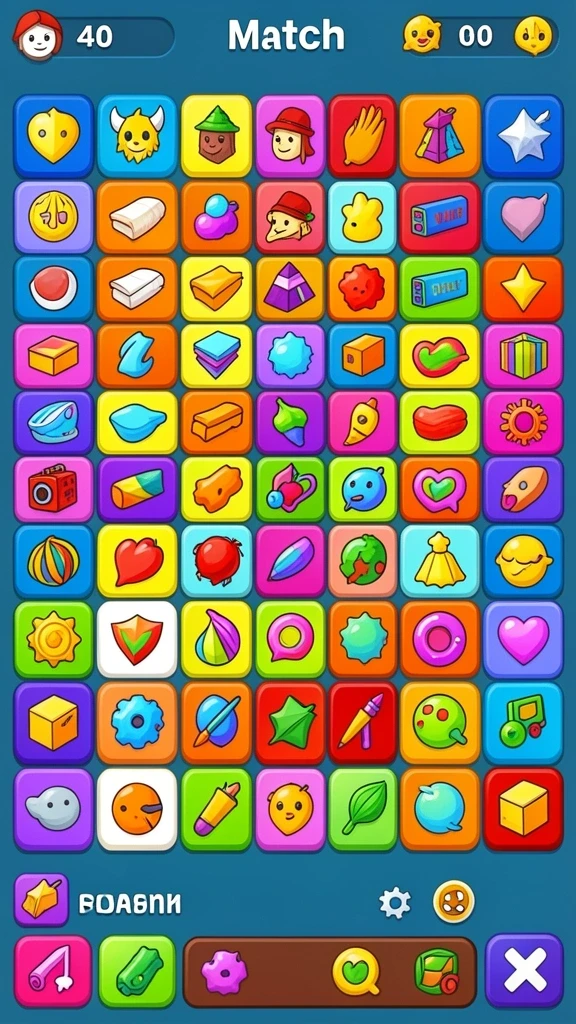
Task: Tap the pink heart on purple tile
Action: (x=523, y=639)
